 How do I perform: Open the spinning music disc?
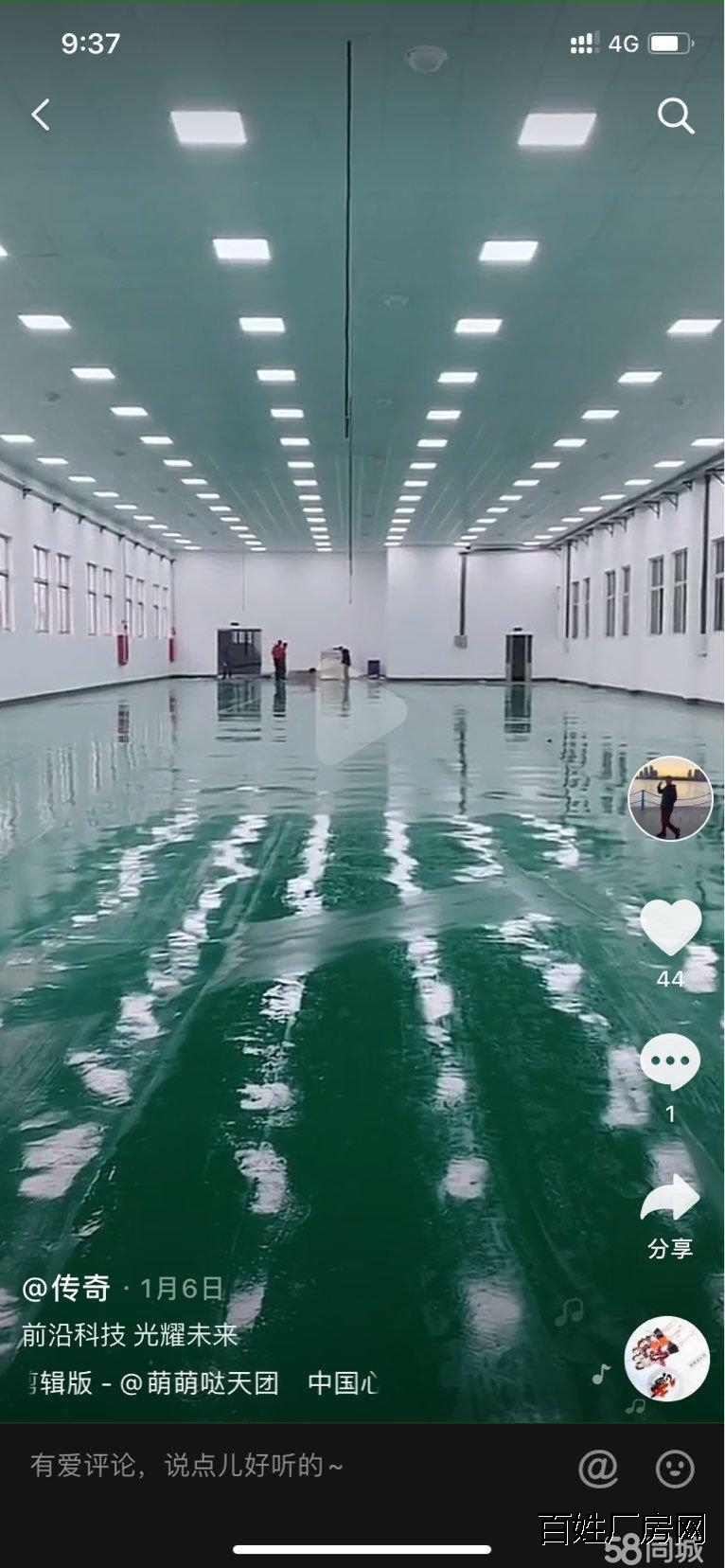pyautogui.click(x=667, y=1359)
